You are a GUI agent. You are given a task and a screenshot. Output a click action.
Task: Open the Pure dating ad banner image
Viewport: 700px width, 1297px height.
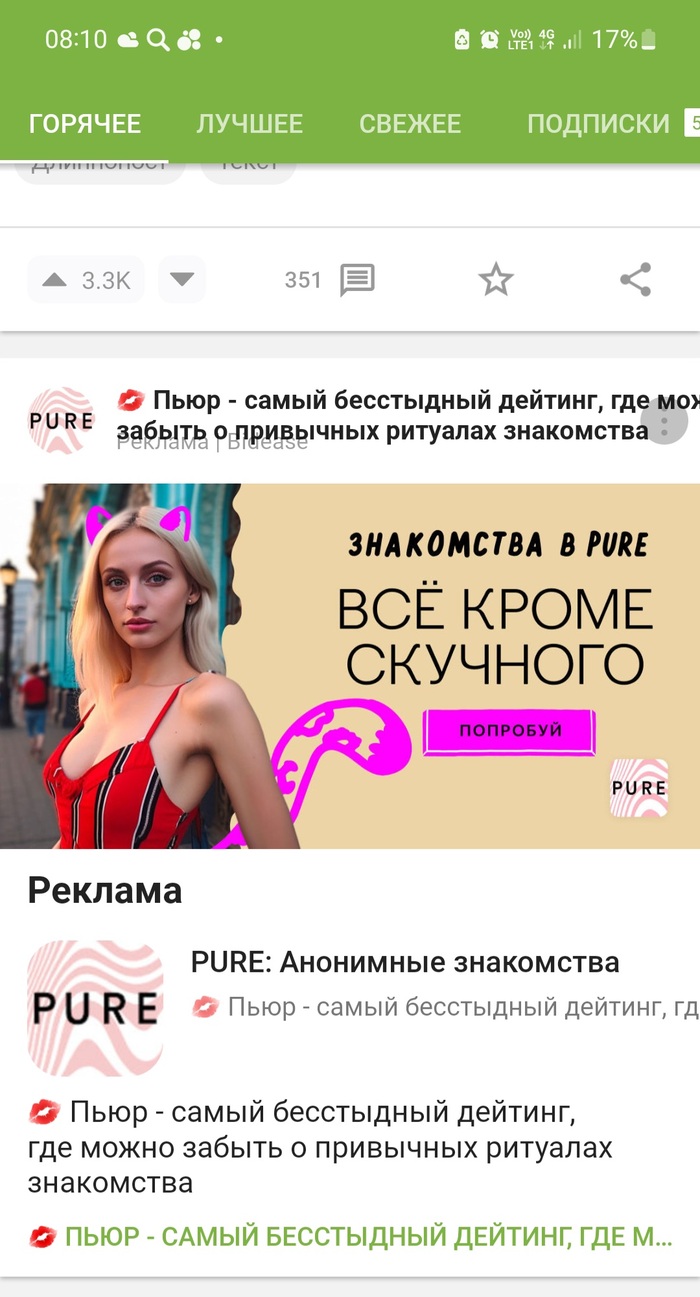tap(350, 665)
